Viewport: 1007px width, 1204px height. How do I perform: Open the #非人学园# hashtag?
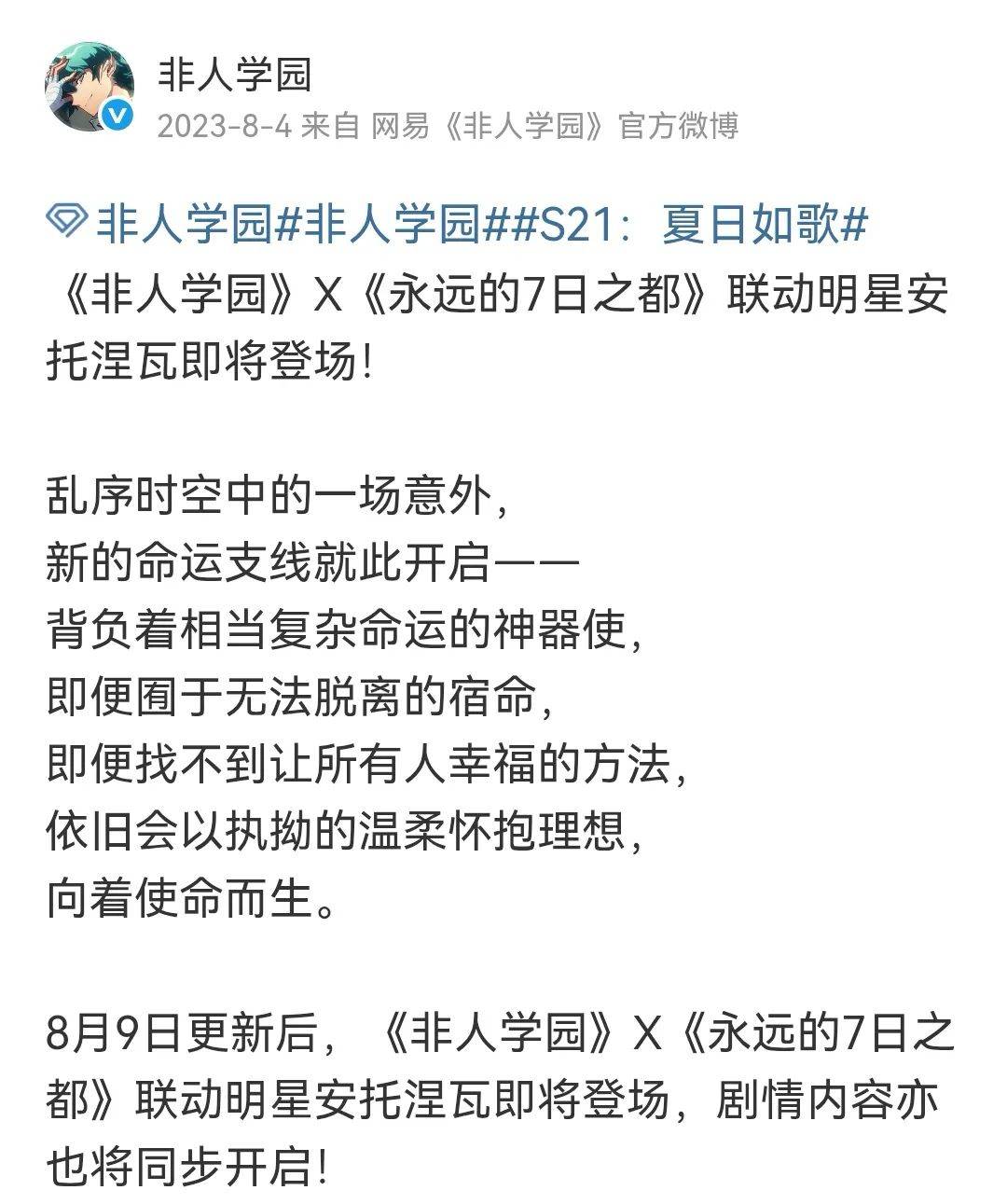pyautogui.click(x=392, y=226)
